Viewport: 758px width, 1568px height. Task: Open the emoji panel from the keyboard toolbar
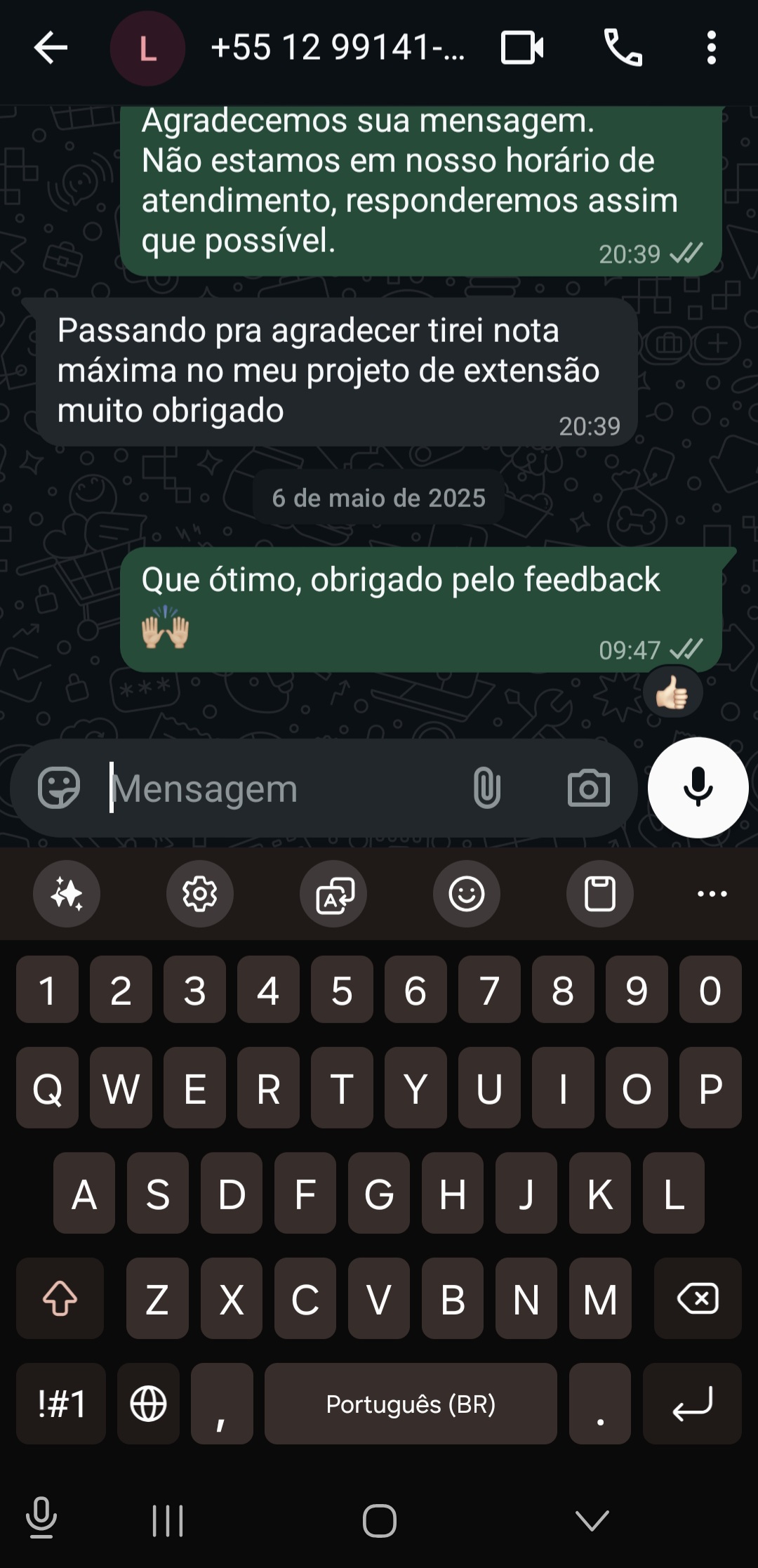click(466, 895)
